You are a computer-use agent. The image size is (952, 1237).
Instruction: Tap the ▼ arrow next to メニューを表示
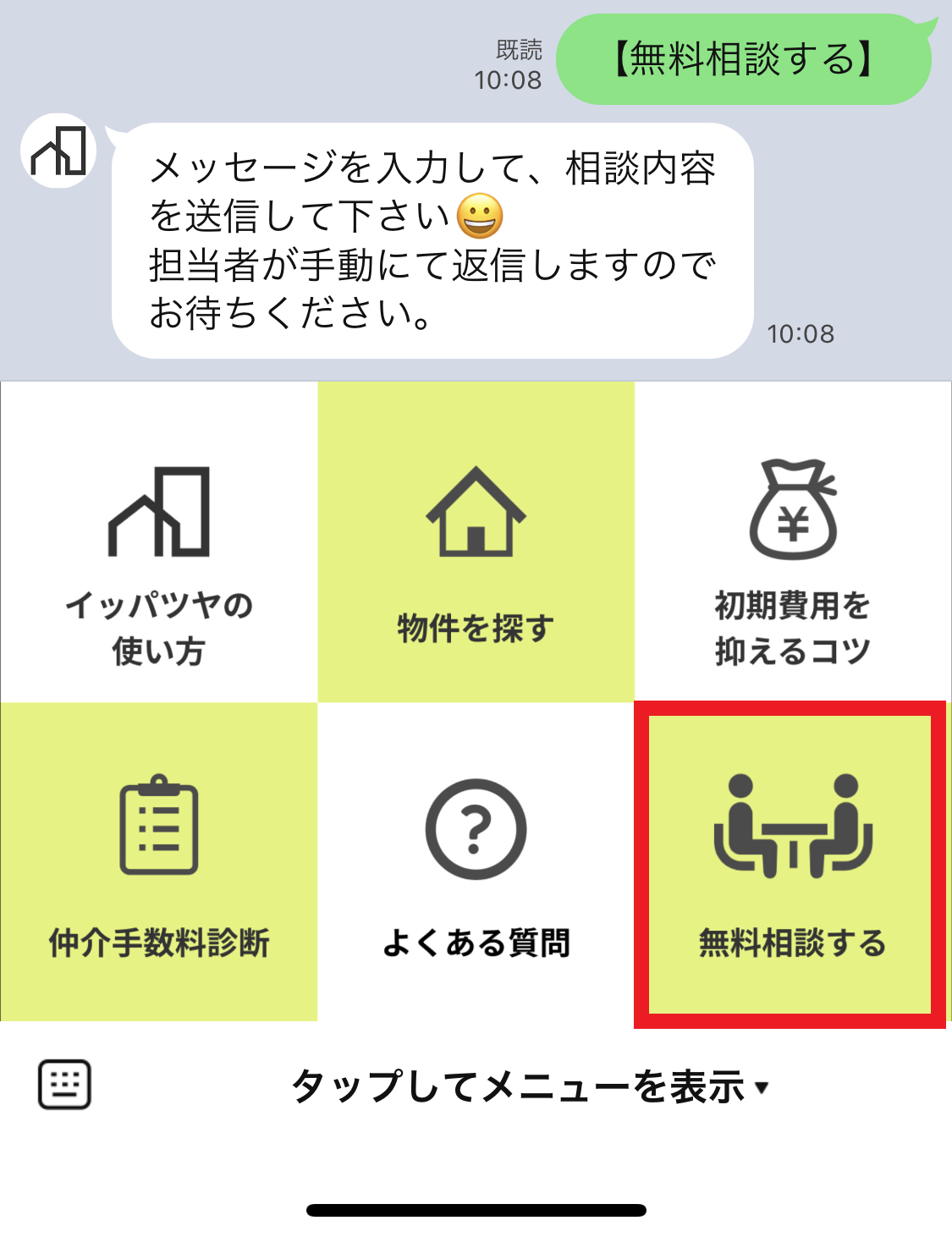(760, 1091)
